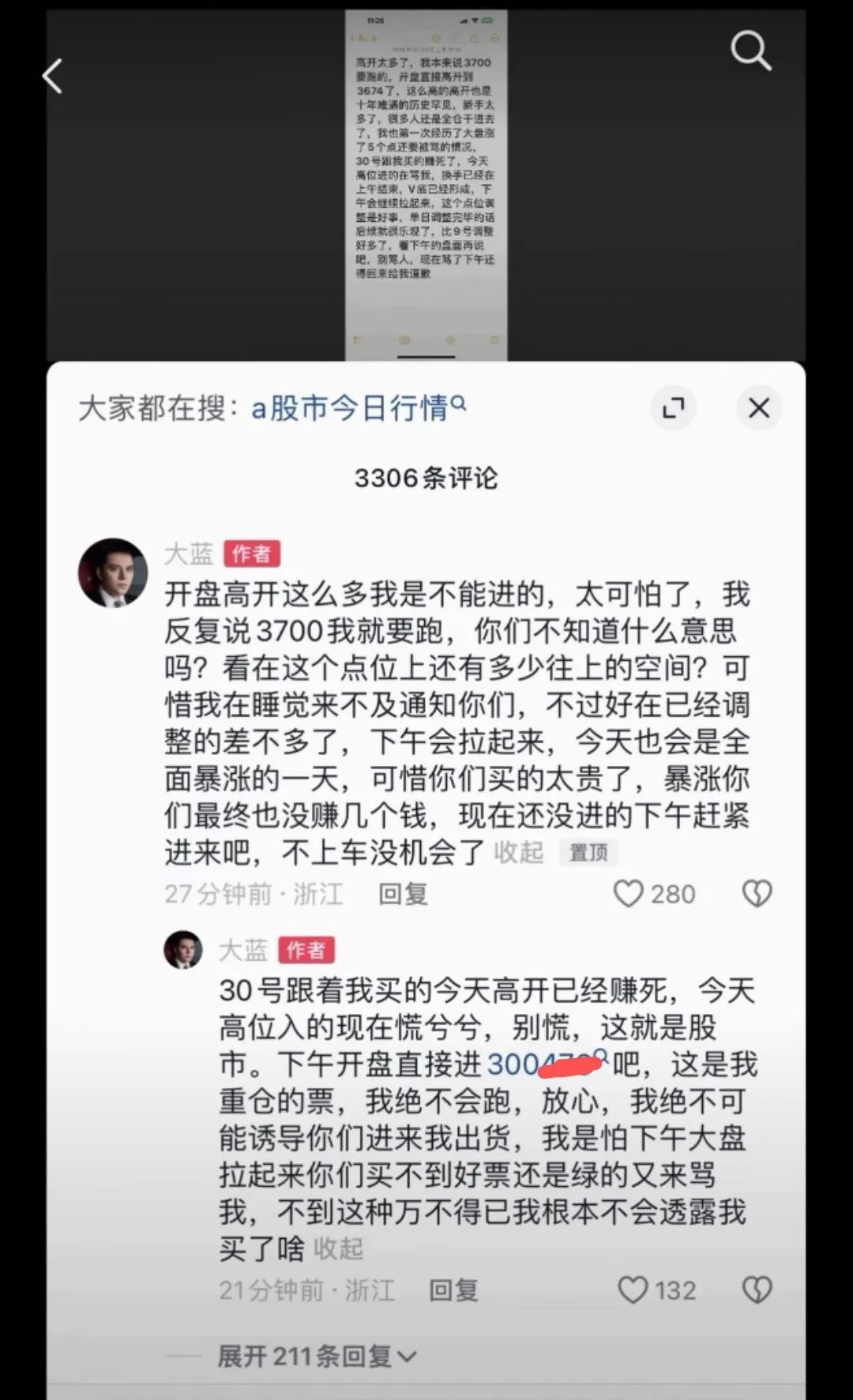Open search with the magnifier icon
The image size is (853, 1400).
750,52
